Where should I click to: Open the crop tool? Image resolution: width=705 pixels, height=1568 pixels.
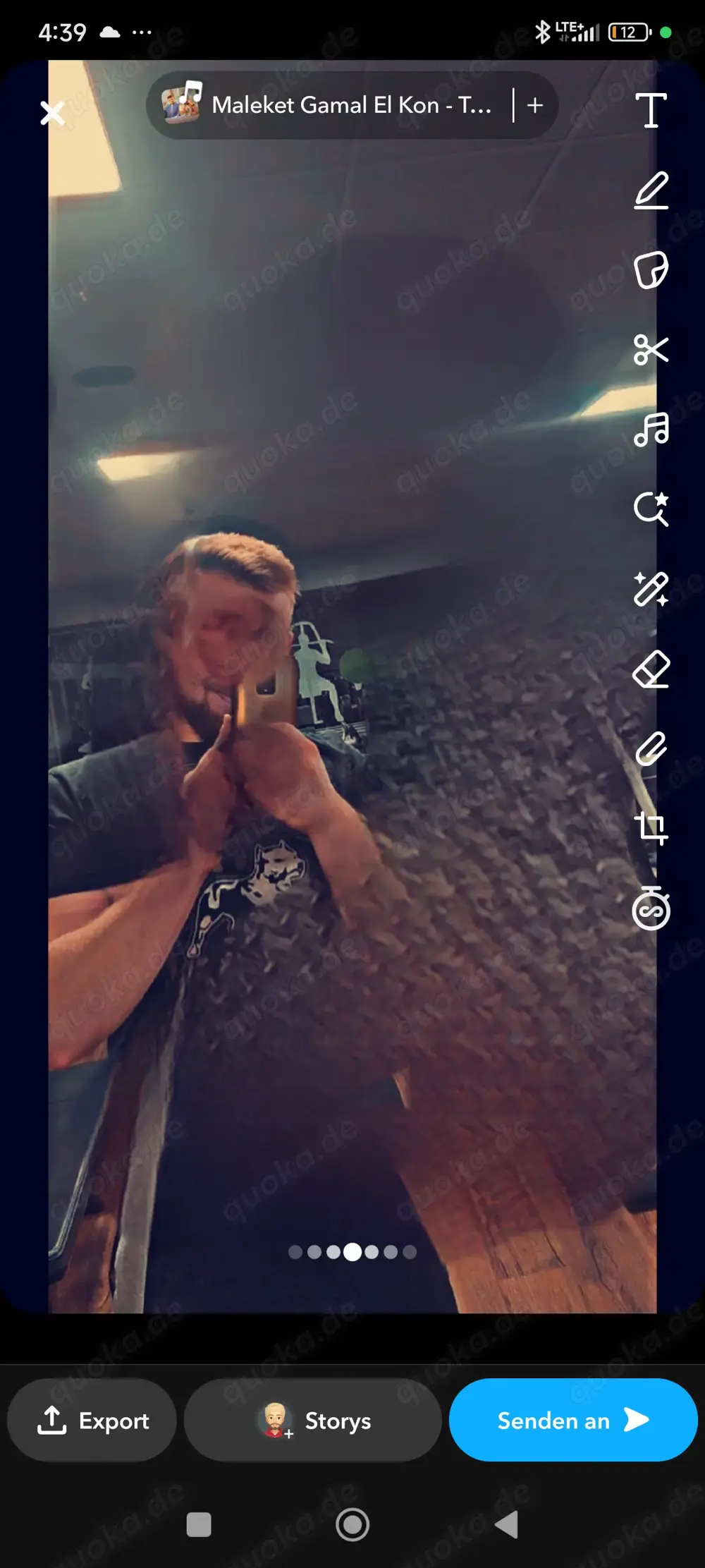[651, 828]
